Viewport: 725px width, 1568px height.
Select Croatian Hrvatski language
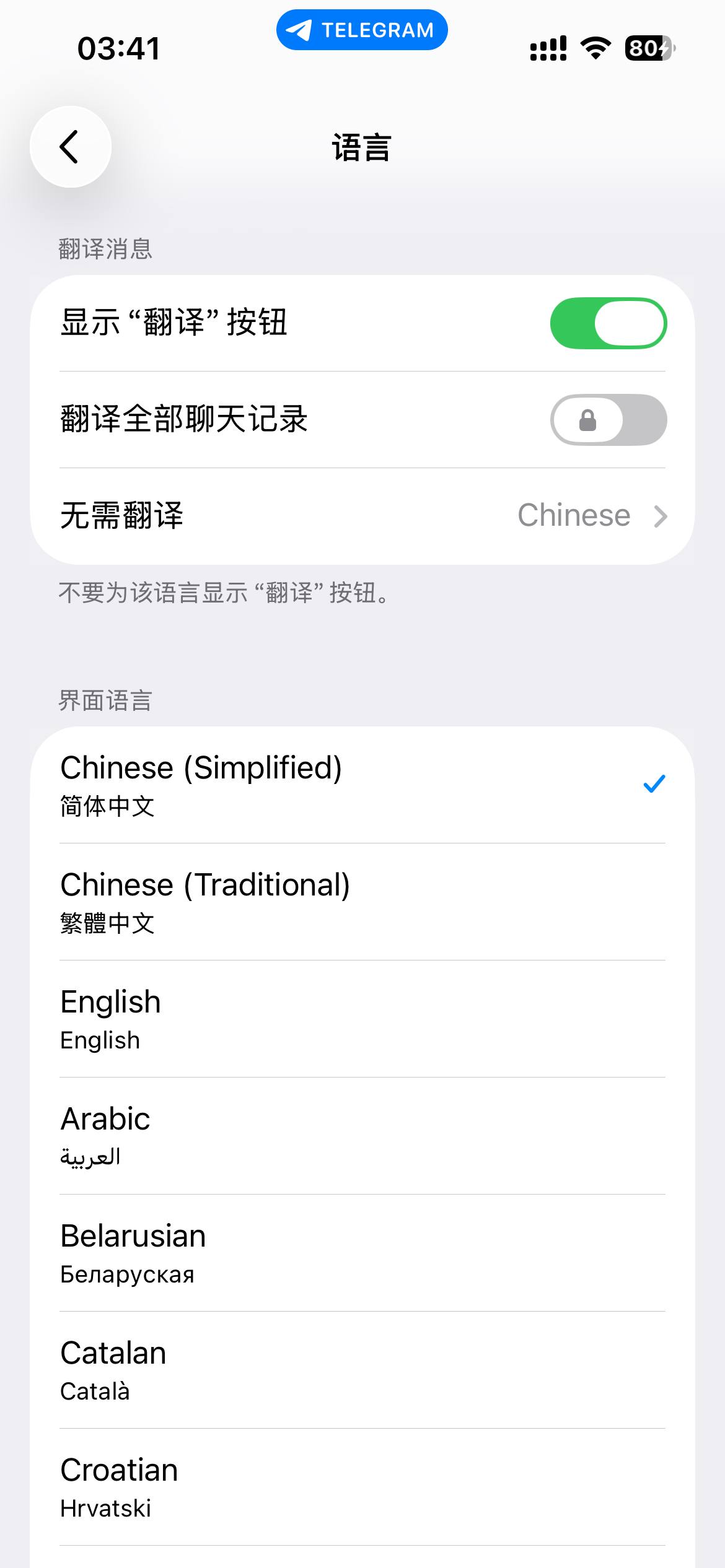tap(362, 1487)
